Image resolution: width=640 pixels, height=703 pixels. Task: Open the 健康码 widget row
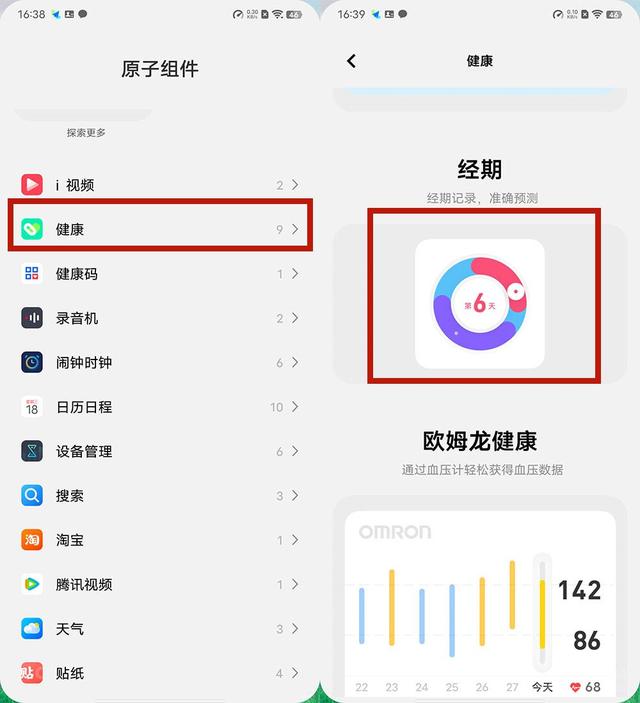click(x=160, y=274)
